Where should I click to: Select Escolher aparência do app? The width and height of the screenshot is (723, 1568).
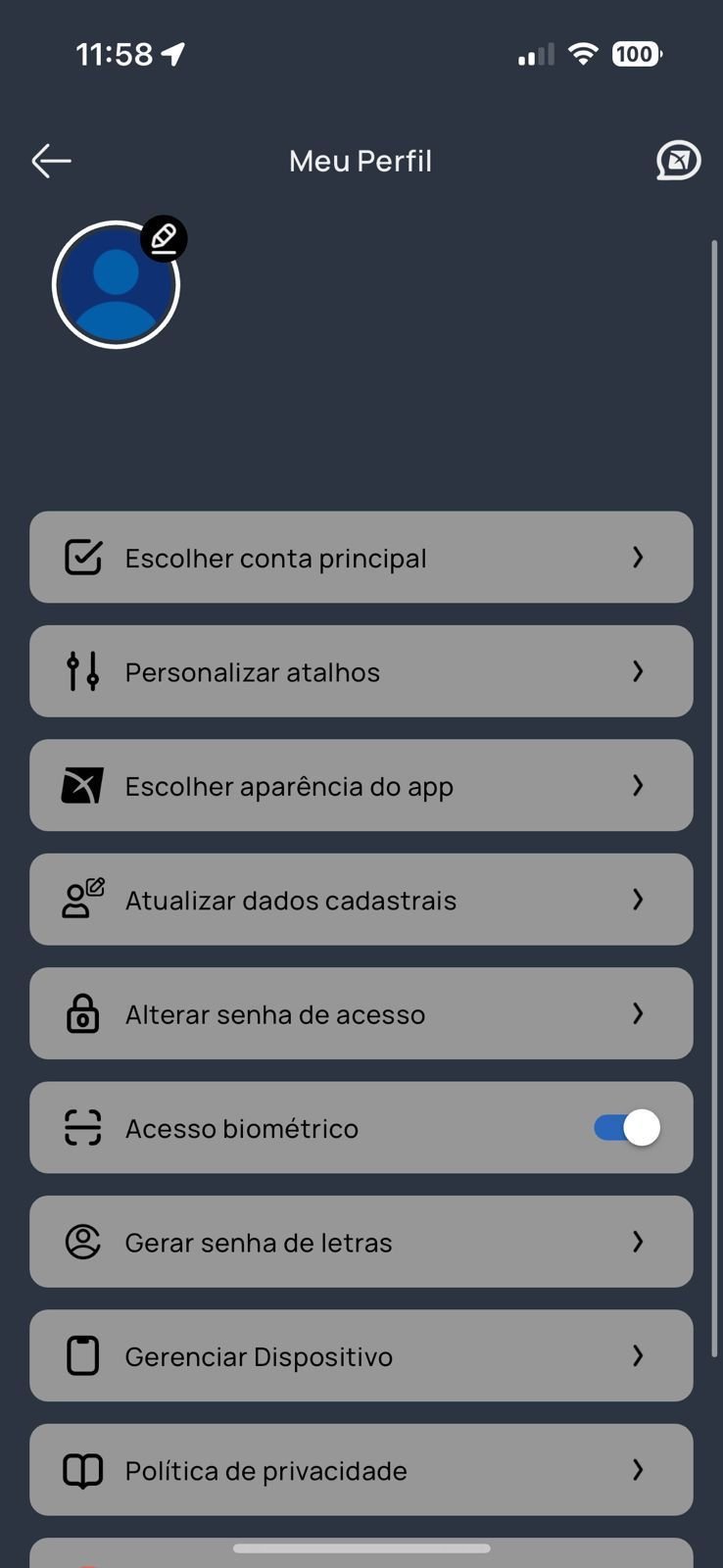(x=361, y=786)
